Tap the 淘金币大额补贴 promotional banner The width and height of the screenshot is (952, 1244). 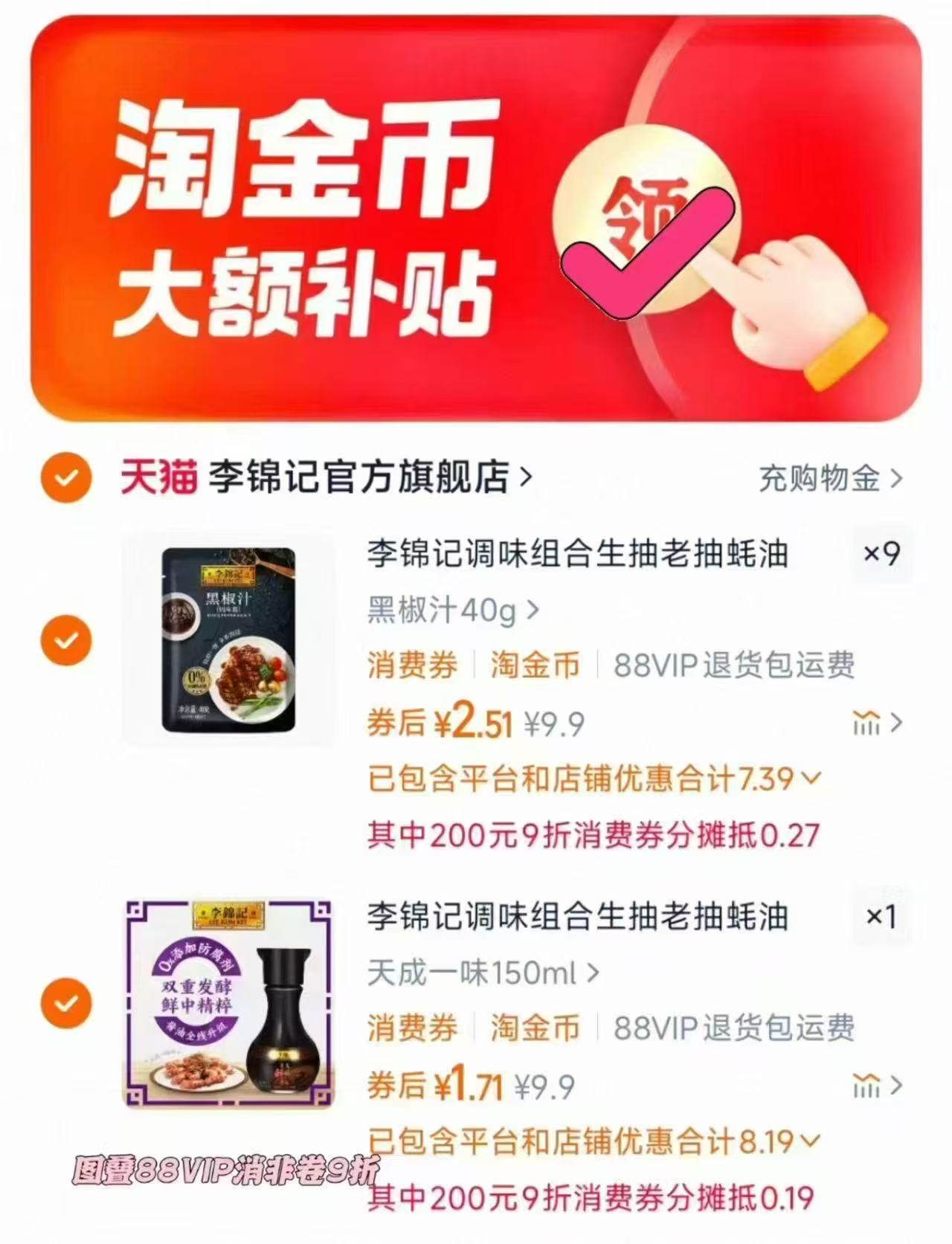click(x=297, y=216)
